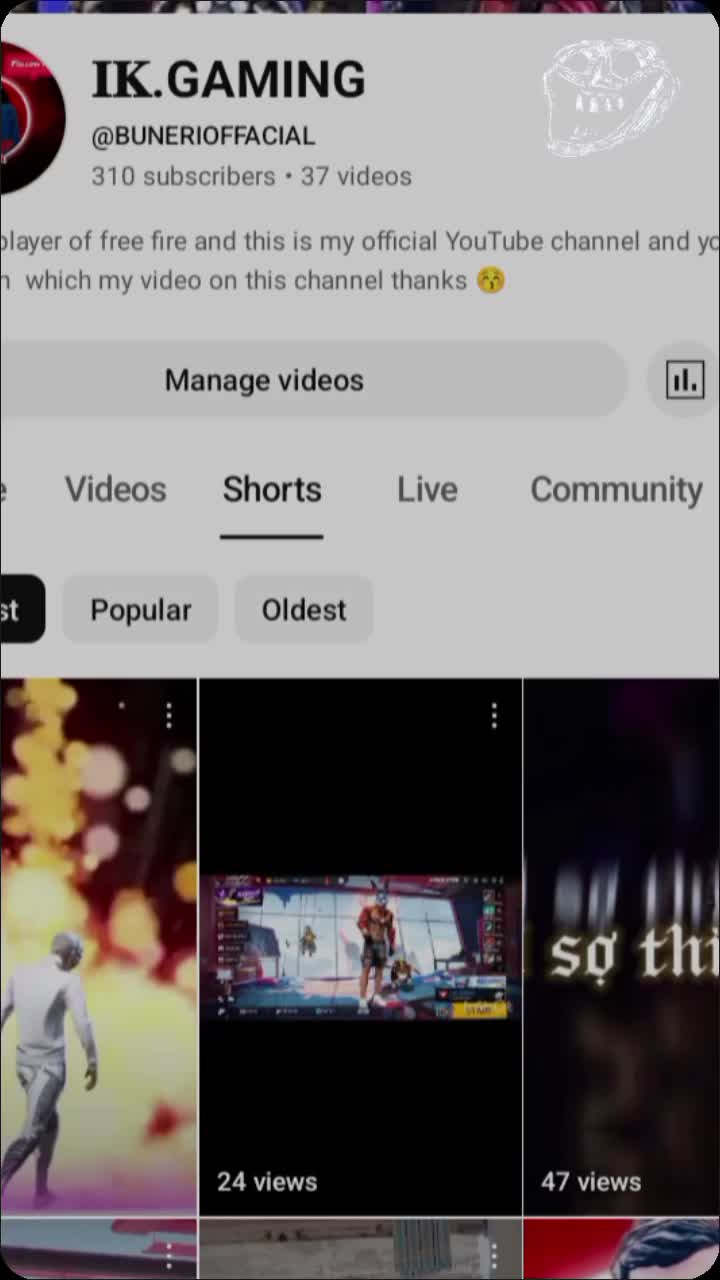Filter shorts by Popular
Image resolution: width=720 pixels, height=1280 pixels.
click(140, 610)
